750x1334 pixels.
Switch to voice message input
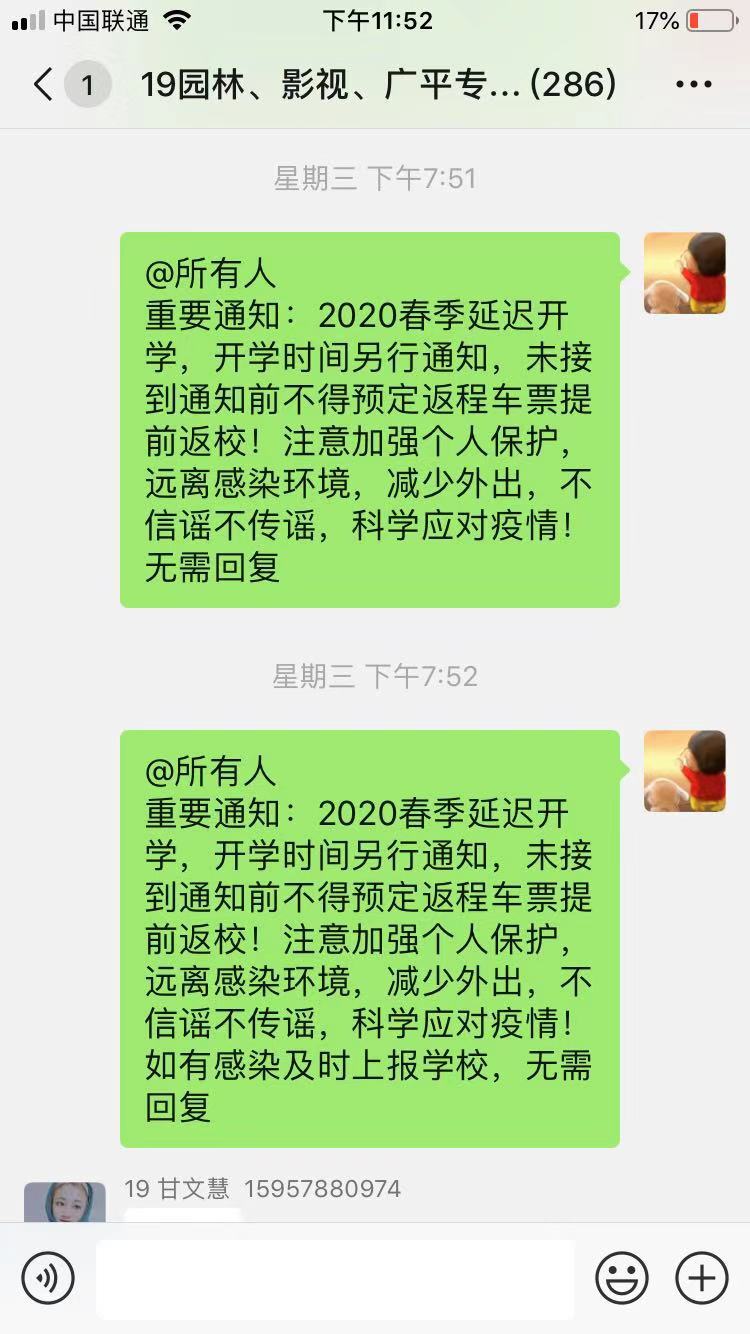48,1277
